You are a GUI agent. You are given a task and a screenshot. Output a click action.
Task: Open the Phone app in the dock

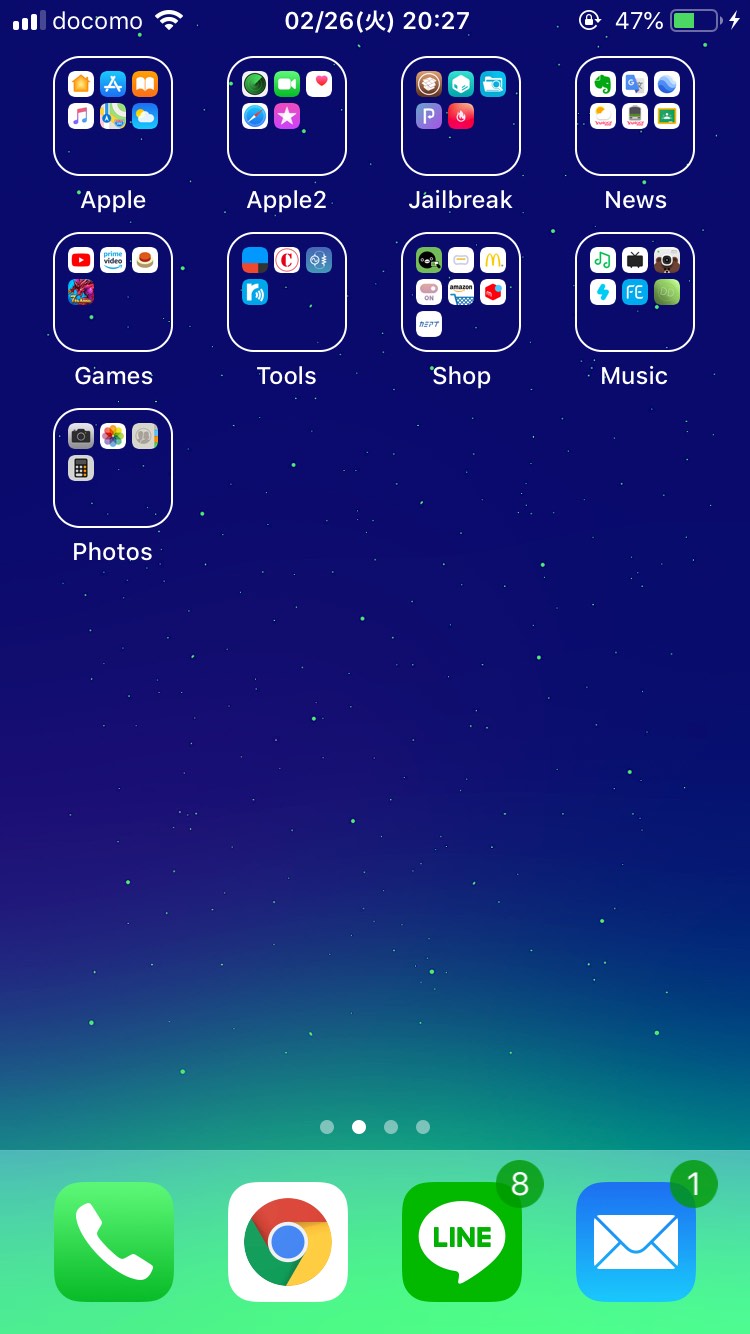[x=113, y=1243]
